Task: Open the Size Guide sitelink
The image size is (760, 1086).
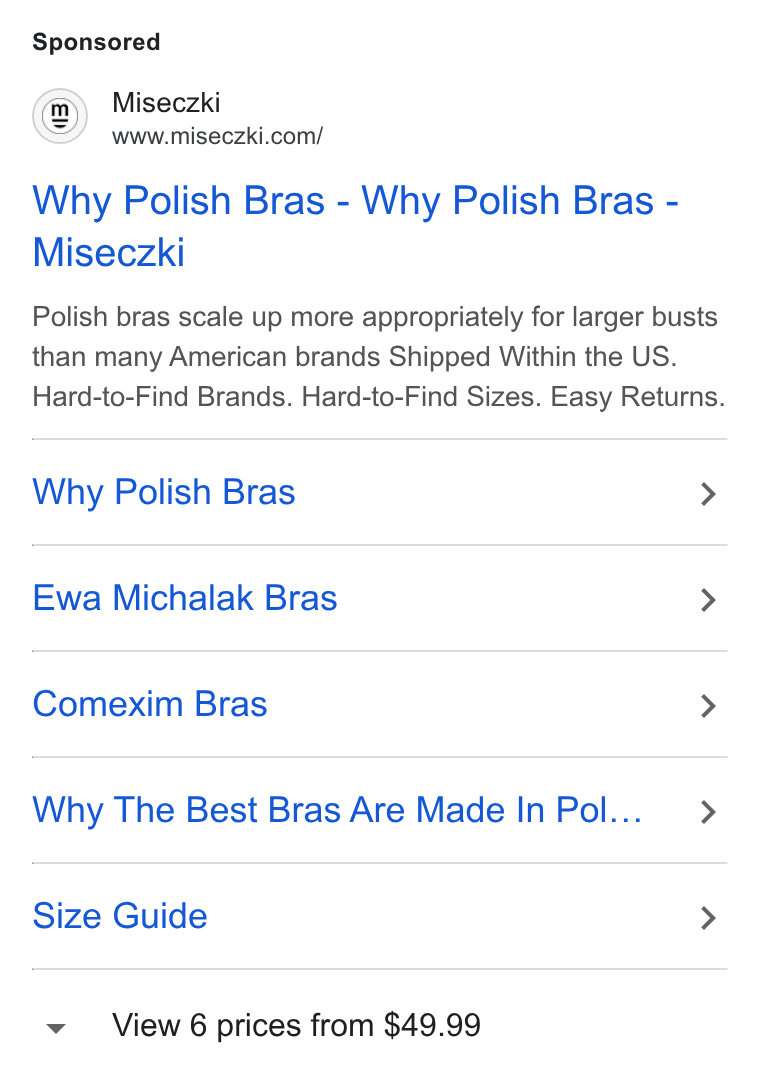Action: click(380, 916)
